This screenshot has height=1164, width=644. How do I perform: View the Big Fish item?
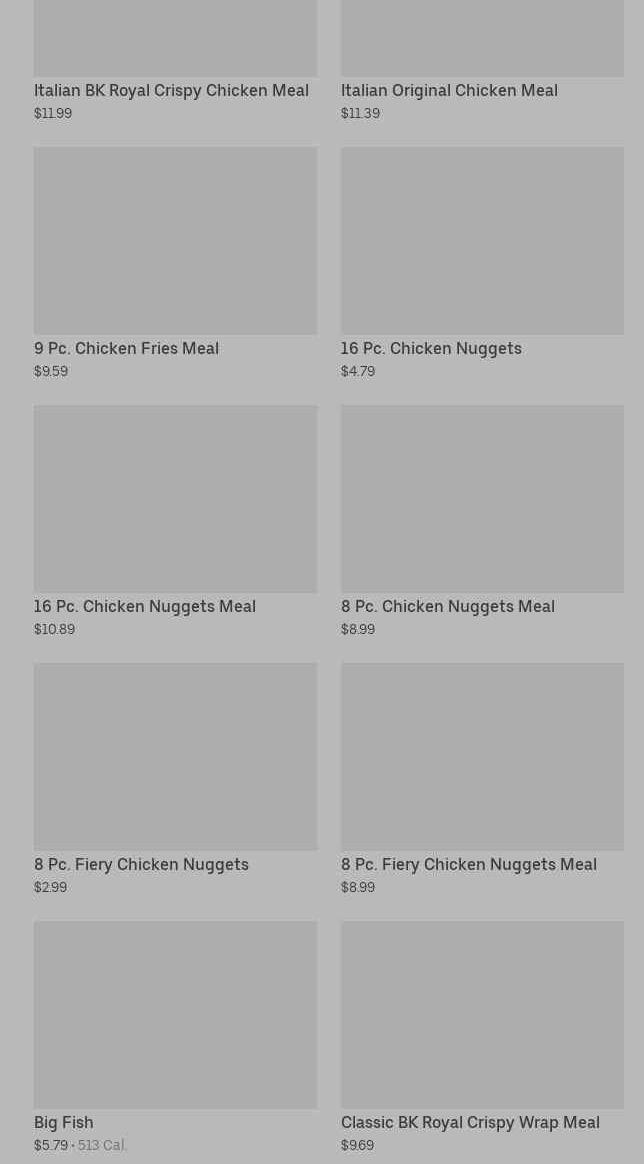tap(175, 1038)
